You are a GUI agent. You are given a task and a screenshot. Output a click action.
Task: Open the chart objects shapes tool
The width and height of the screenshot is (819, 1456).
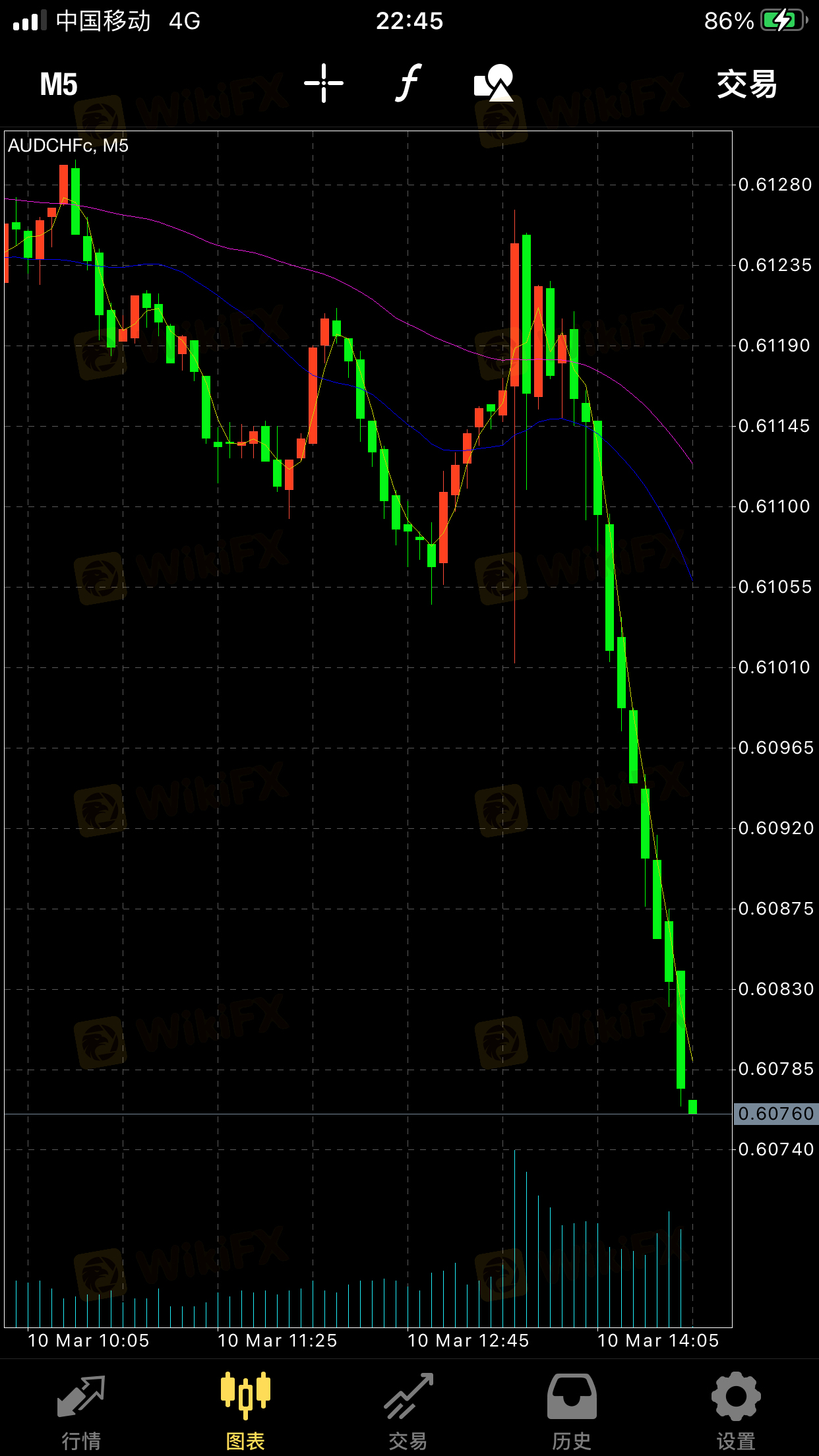coord(494,82)
